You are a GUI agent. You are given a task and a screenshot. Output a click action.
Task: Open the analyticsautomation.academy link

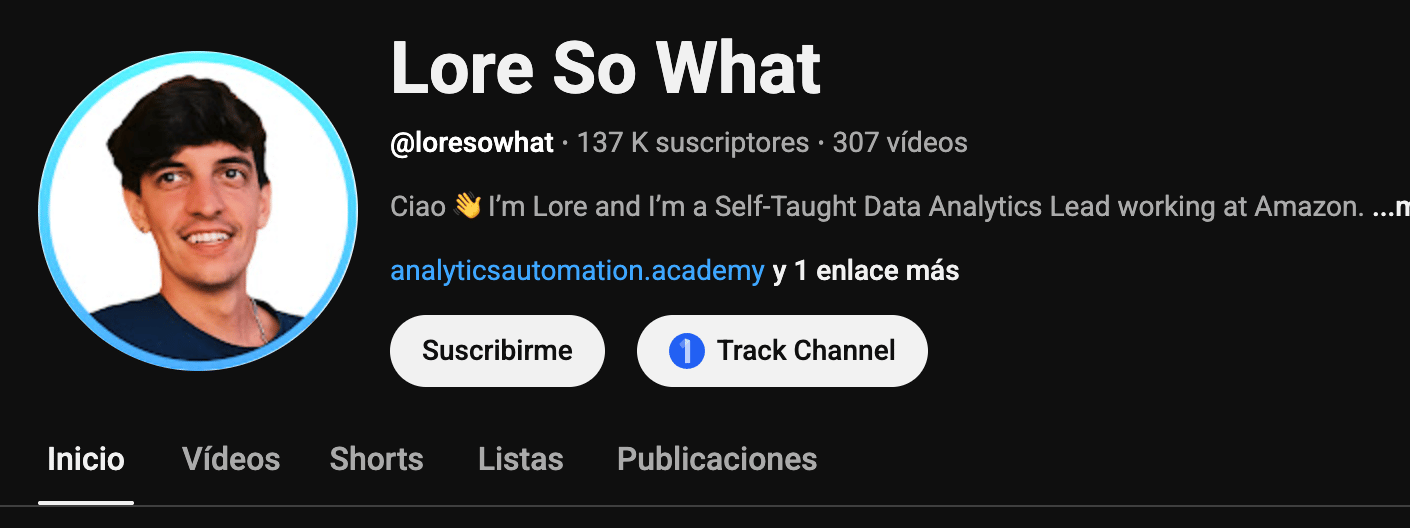click(x=577, y=271)
